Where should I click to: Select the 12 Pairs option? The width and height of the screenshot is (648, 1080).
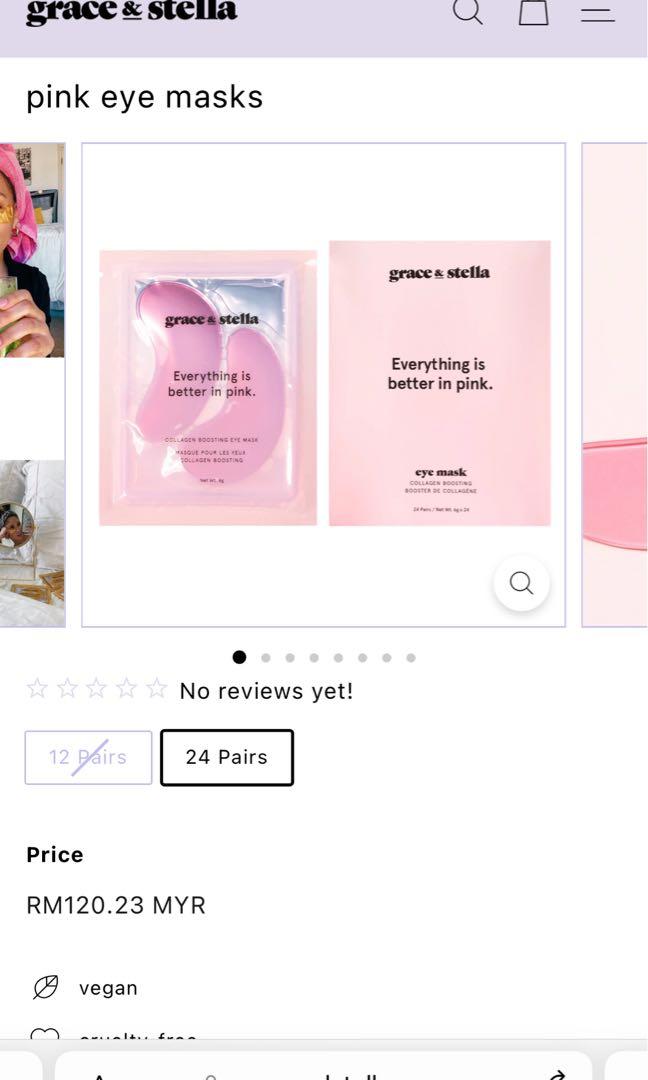point(88,757)
